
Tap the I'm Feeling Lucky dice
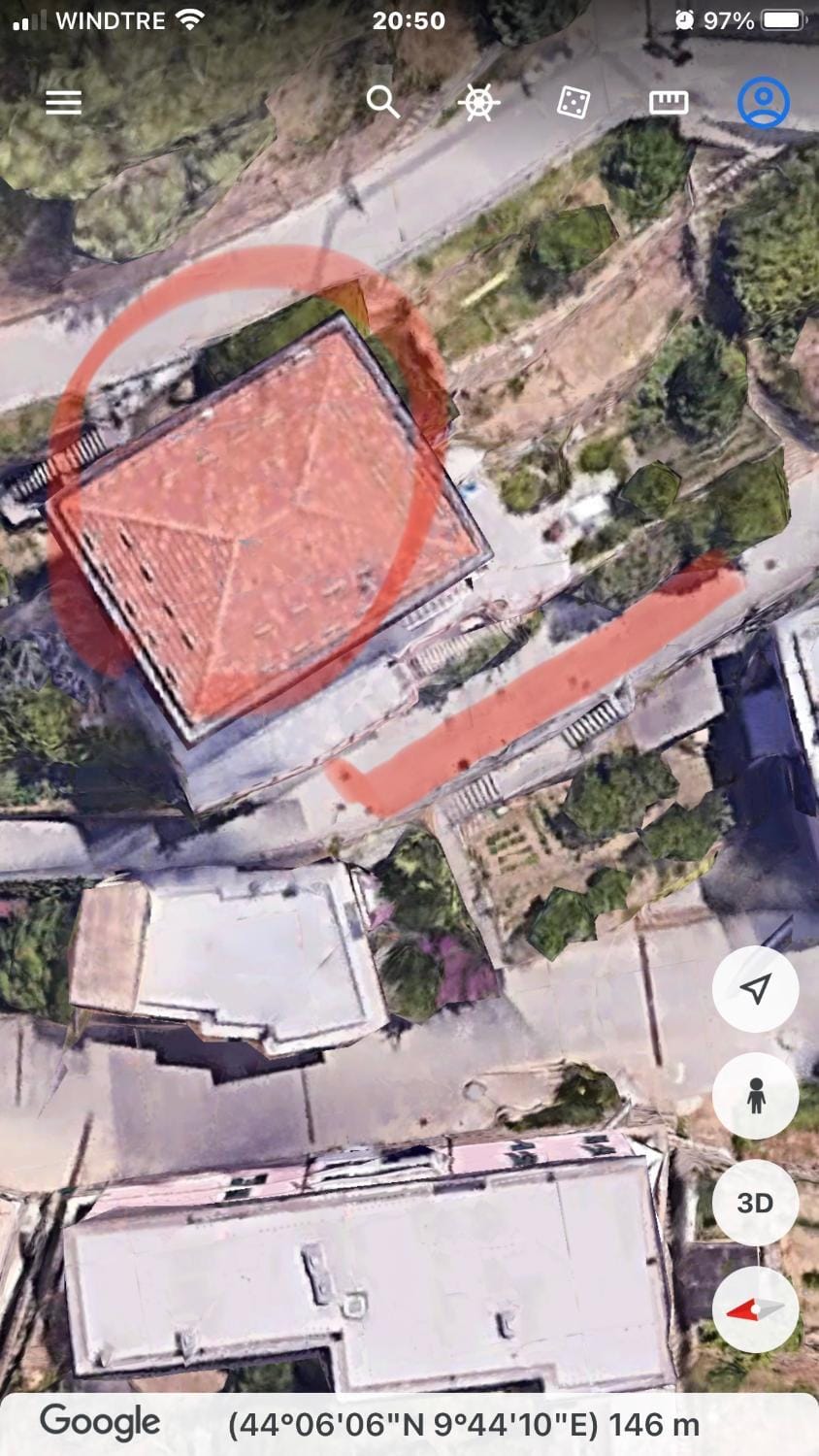tap(573, 102)
